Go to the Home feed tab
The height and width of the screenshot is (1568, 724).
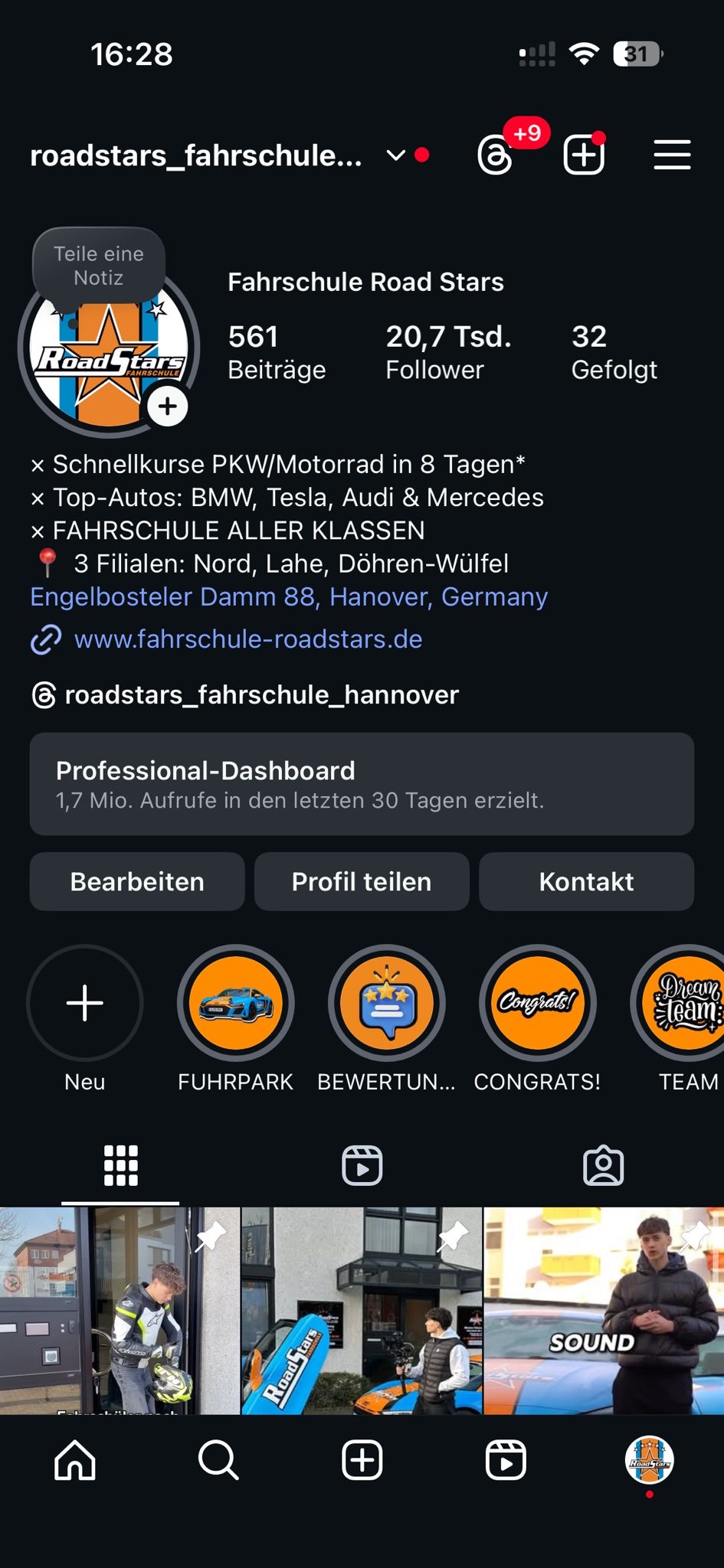(75, 1460)
